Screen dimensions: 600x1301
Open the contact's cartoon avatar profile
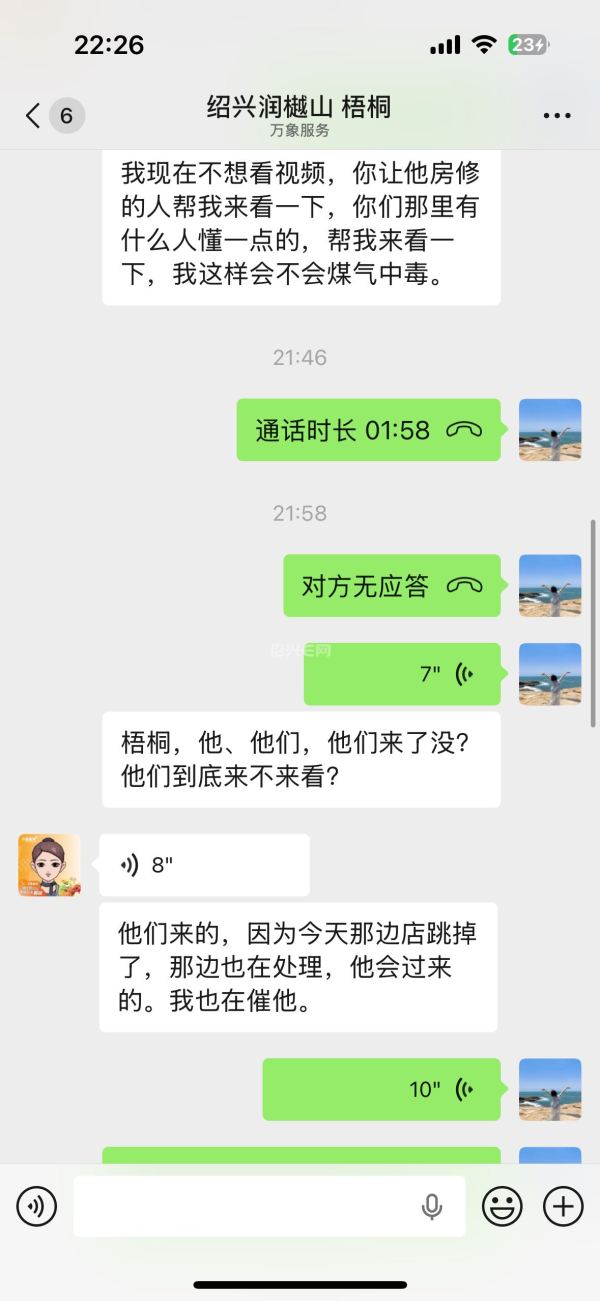[x=49, y=865]
